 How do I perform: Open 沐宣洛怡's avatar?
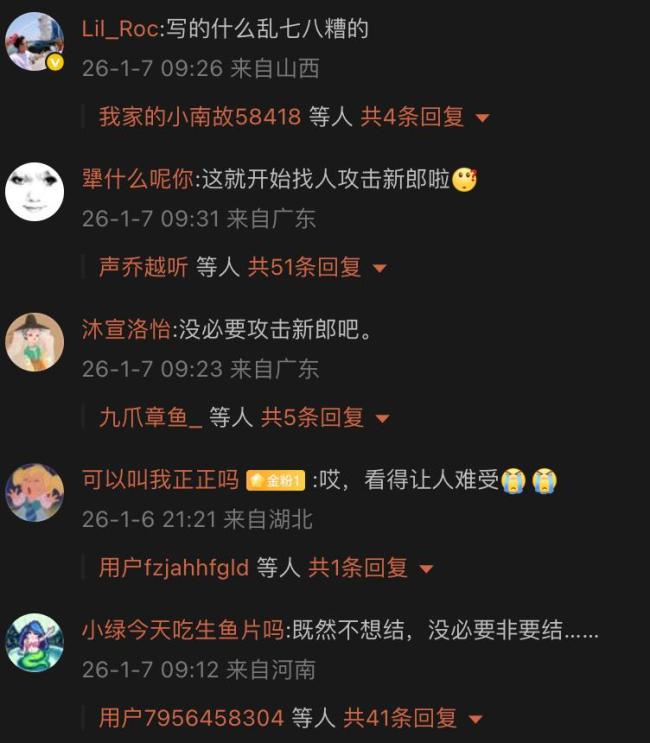35,342
